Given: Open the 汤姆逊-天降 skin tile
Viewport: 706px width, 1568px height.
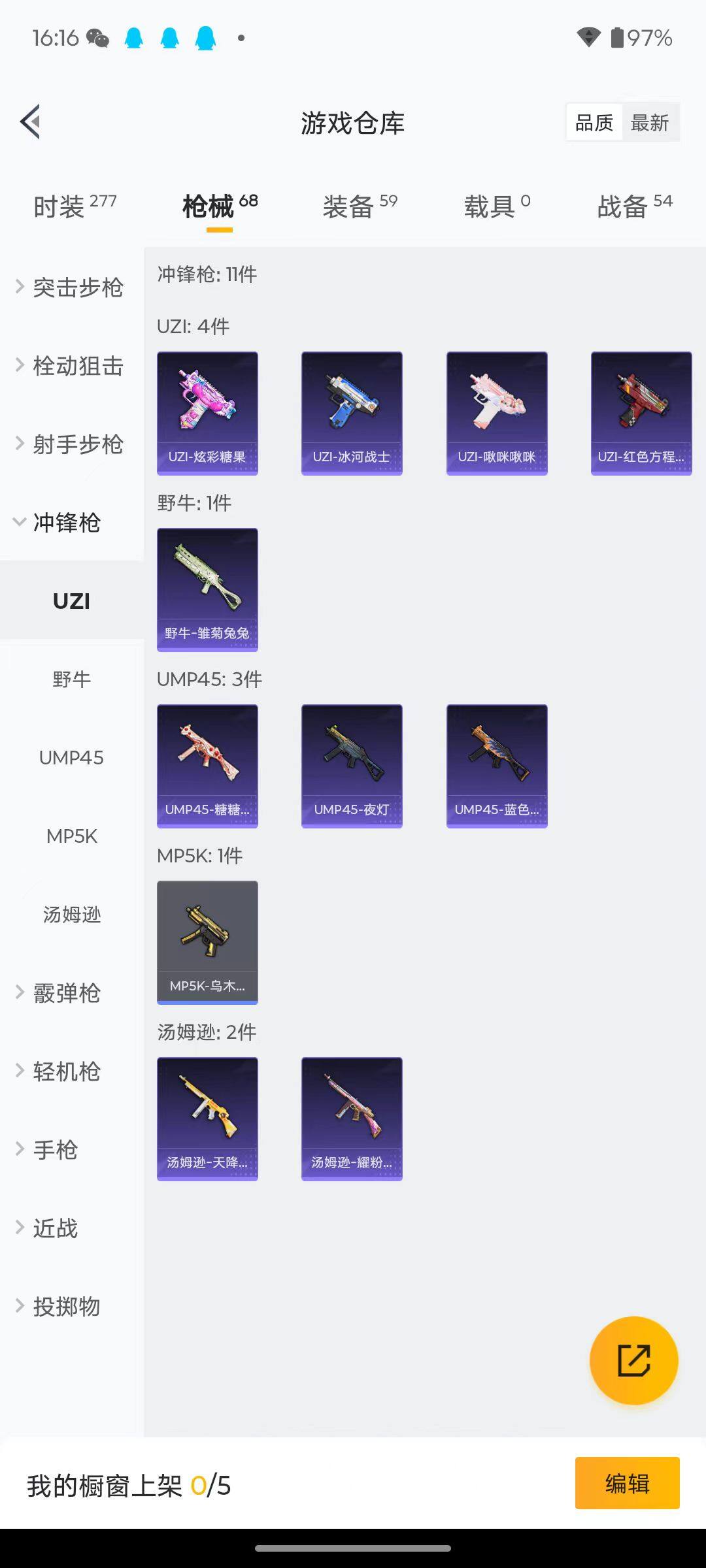Looking at the screenshot, I should pyautogui.click(x=207, y=1119).
